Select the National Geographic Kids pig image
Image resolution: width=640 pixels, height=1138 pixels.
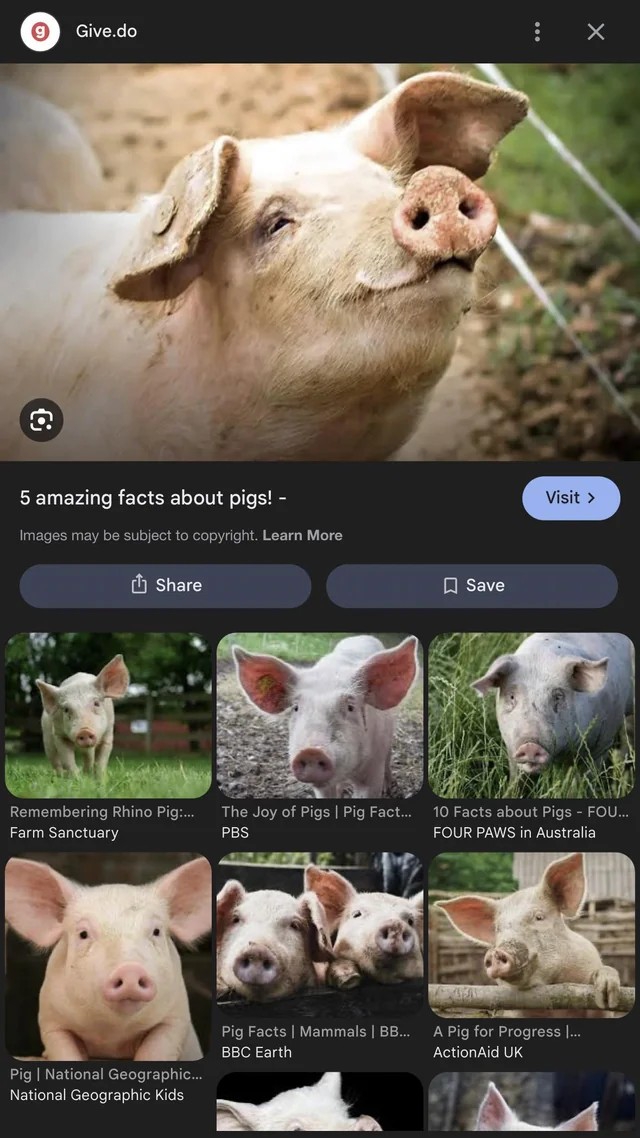(x=108, y=957)
